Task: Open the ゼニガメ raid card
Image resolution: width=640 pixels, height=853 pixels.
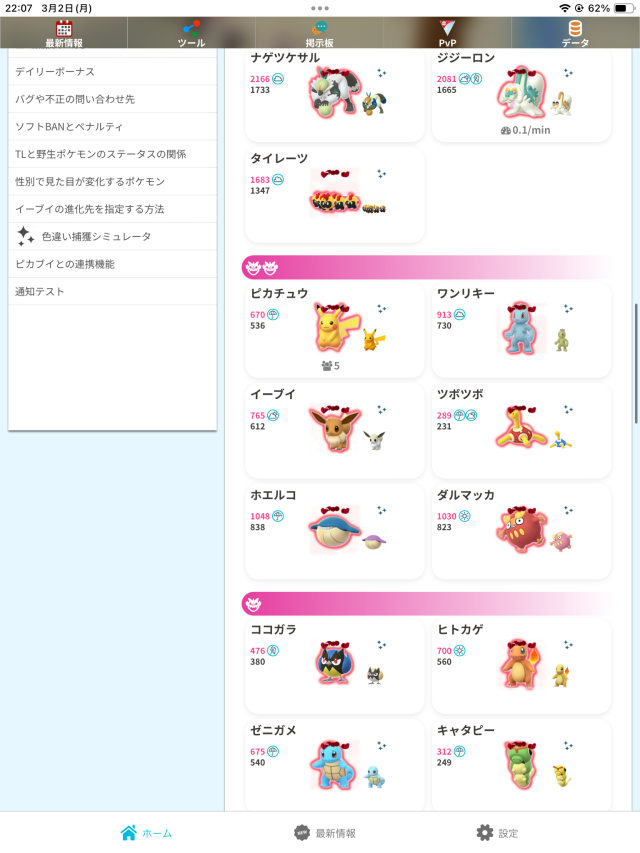Action: [x=335, y=766]
